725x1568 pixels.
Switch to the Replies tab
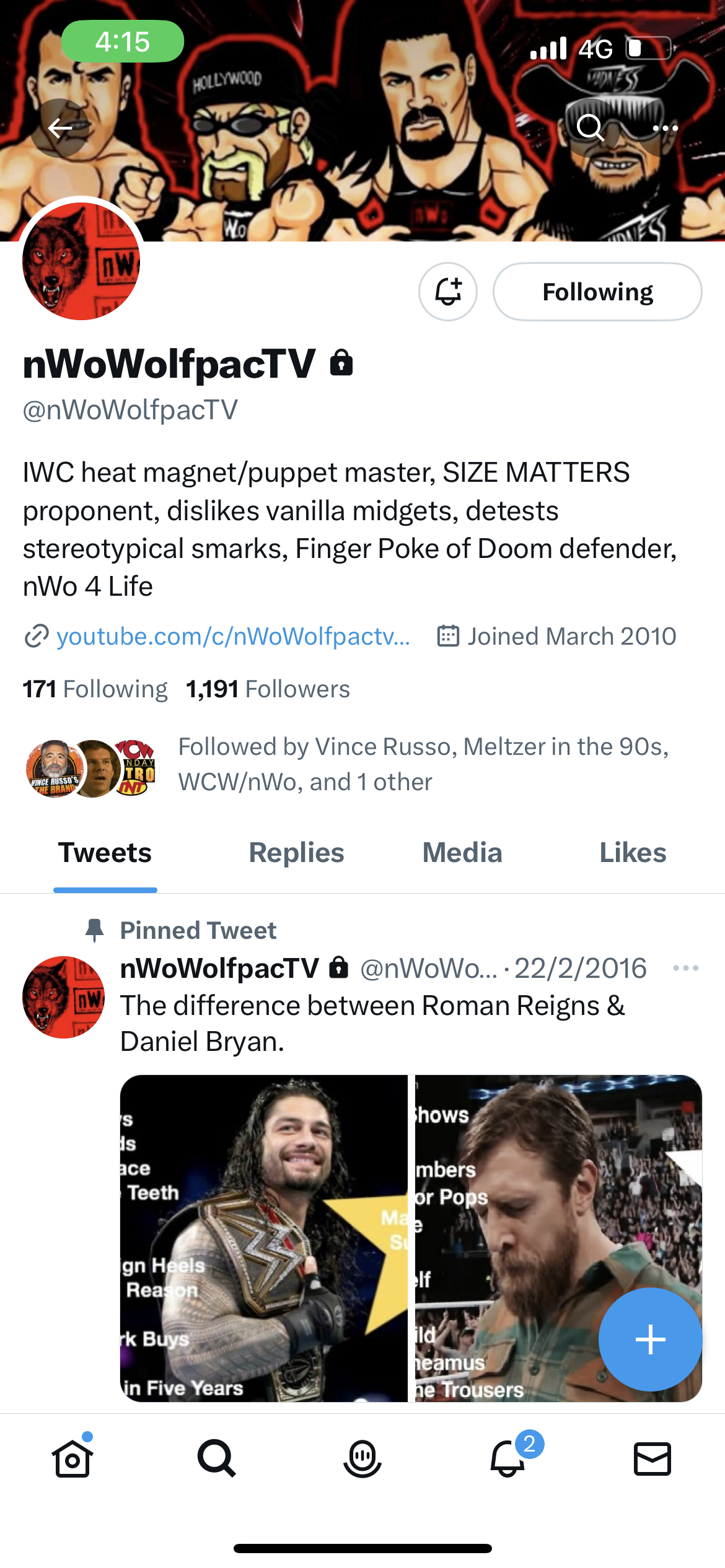[296, 853]
